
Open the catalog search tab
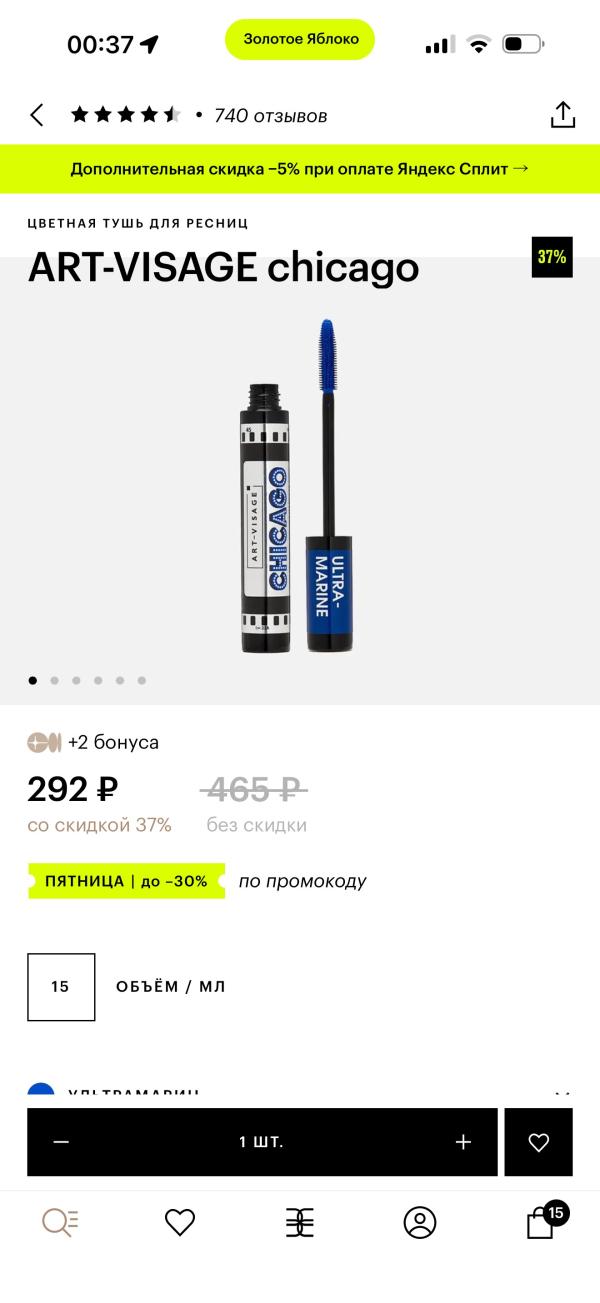click(60, 1222)
